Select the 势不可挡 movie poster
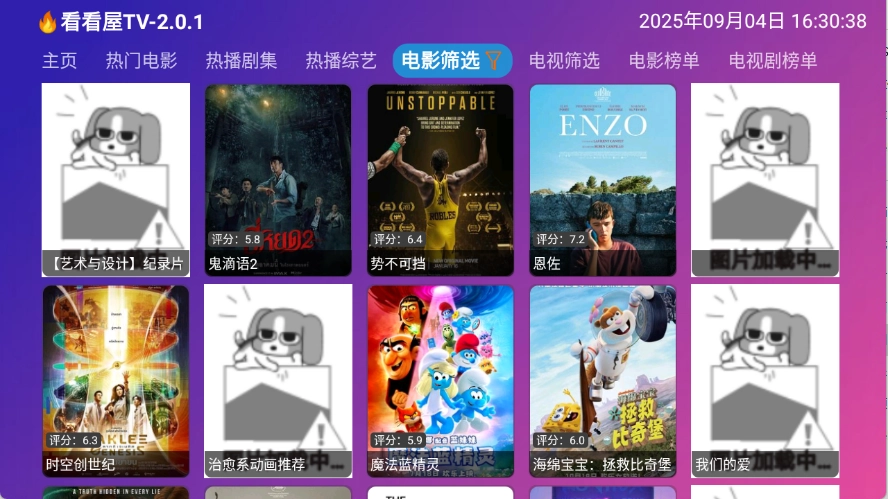The height and width of the screenshot is (499, 888). tap(440, 180)
